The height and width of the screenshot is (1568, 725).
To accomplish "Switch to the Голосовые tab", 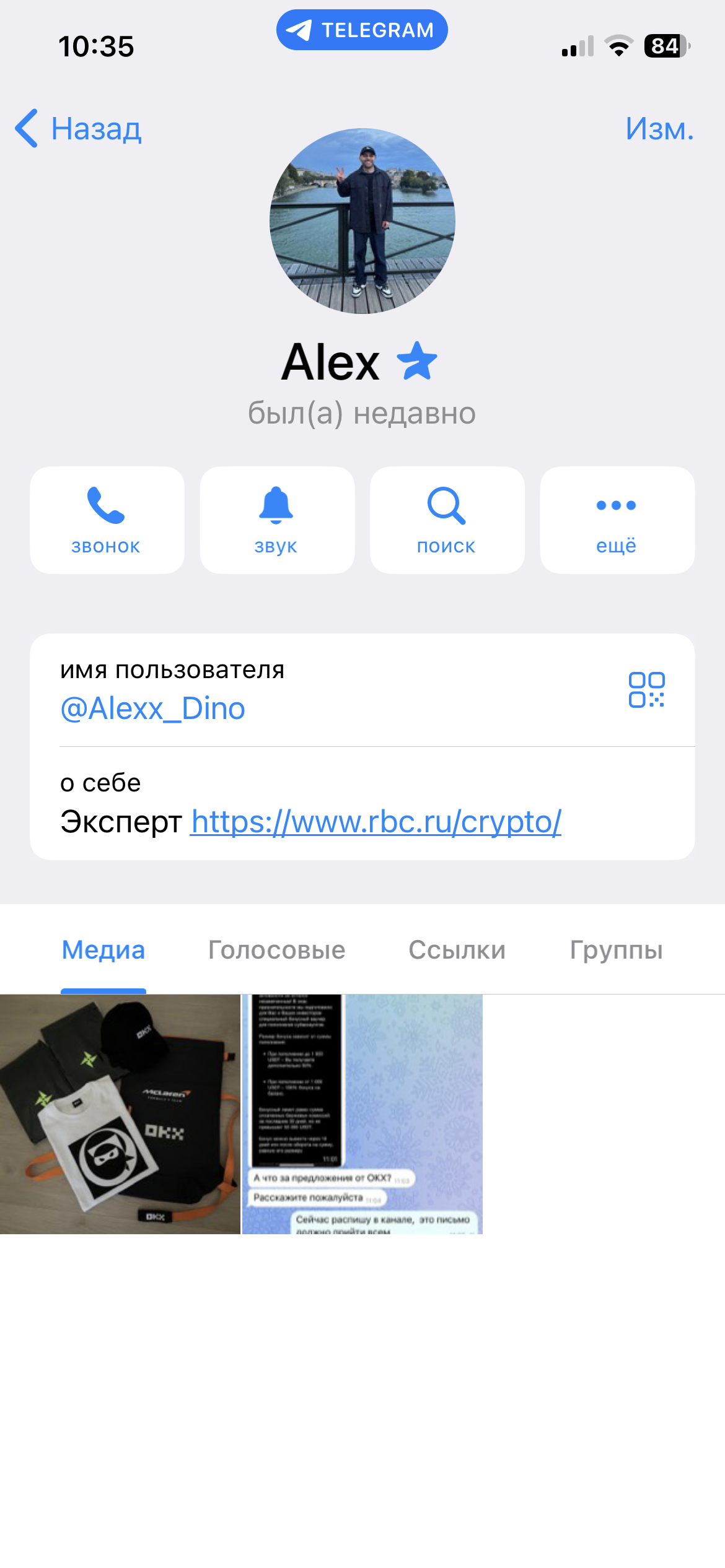I will point(276,950).
